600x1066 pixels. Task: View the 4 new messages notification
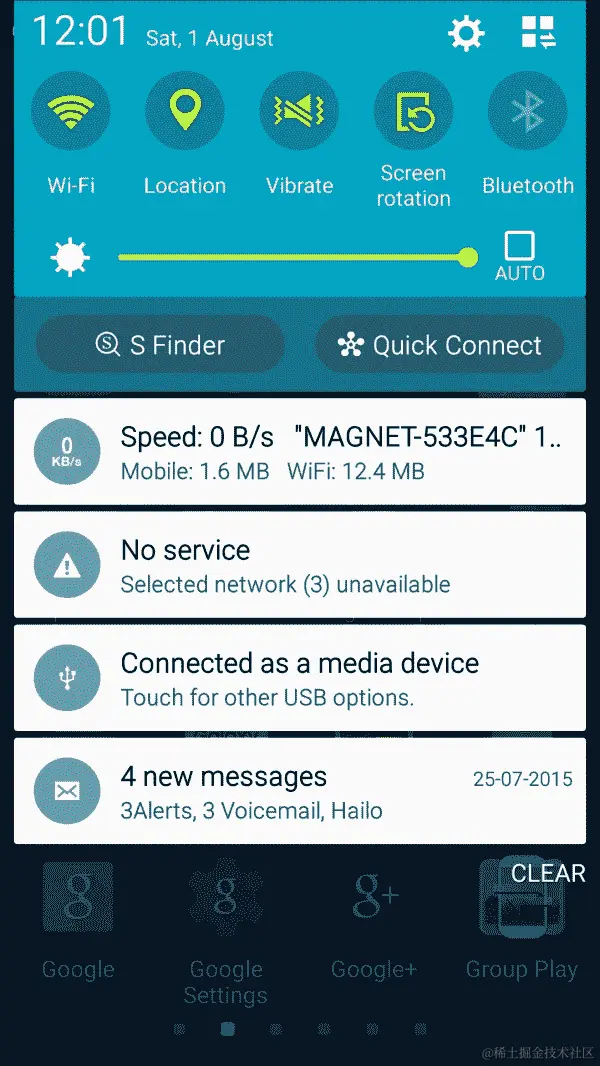click(x=300, y=791)
